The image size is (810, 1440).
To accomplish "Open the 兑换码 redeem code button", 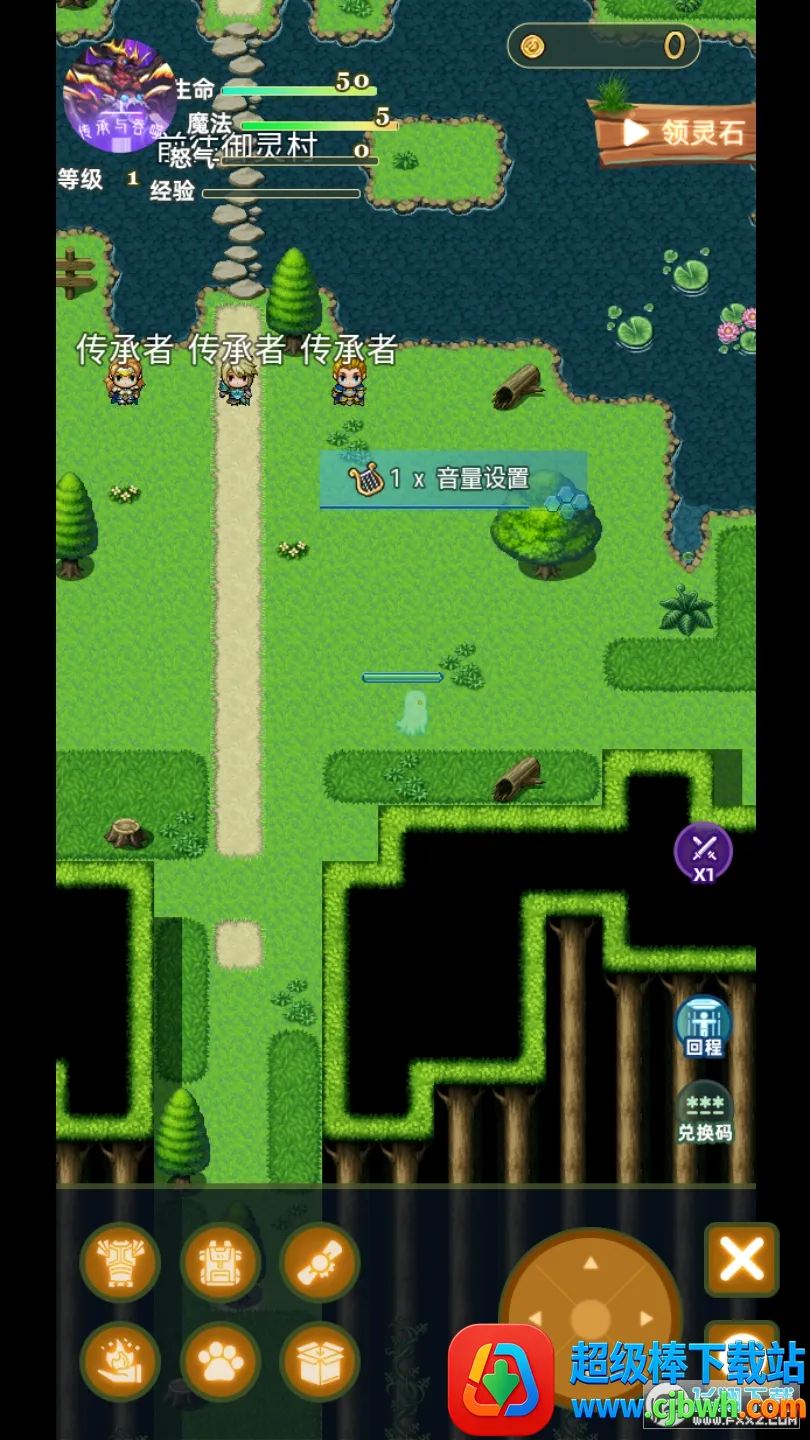I will click(x=704, y=1112).
